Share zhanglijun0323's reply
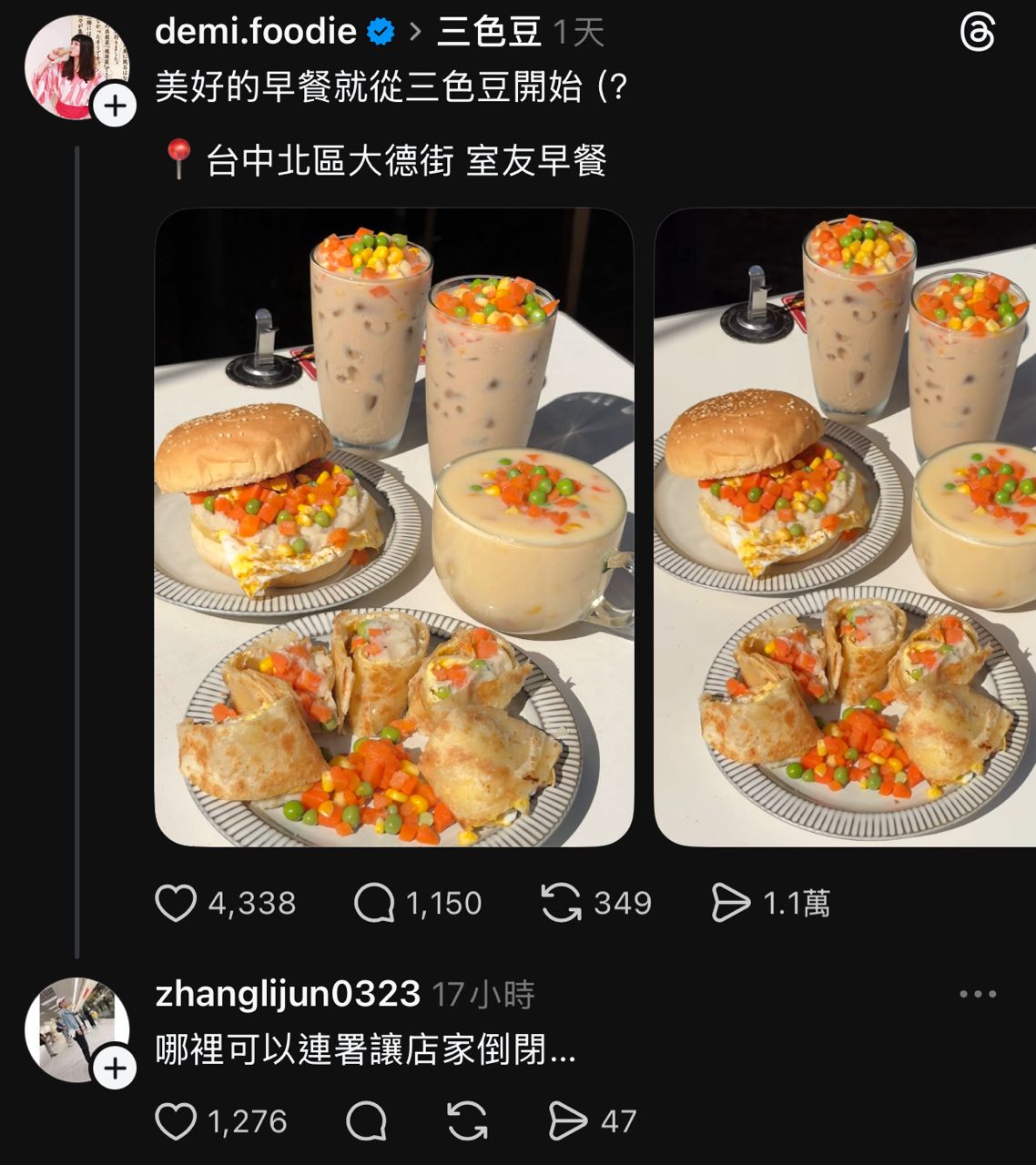This screenshot has width=1036, height=1165. point(568,1122)
